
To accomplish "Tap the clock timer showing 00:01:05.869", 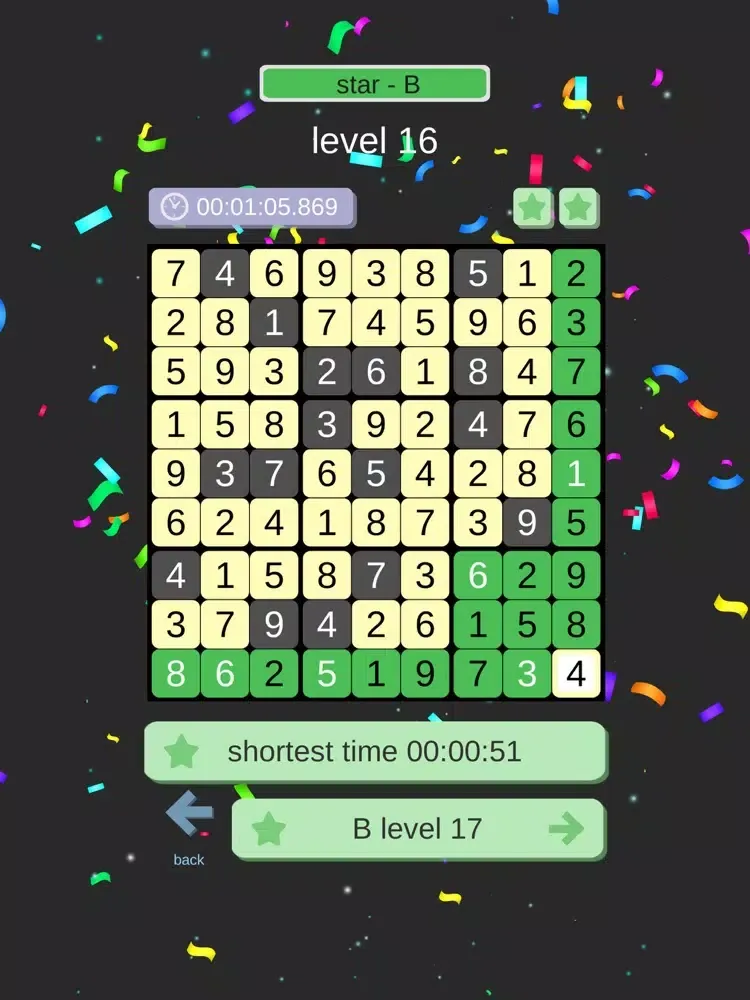I will point(250,208).
